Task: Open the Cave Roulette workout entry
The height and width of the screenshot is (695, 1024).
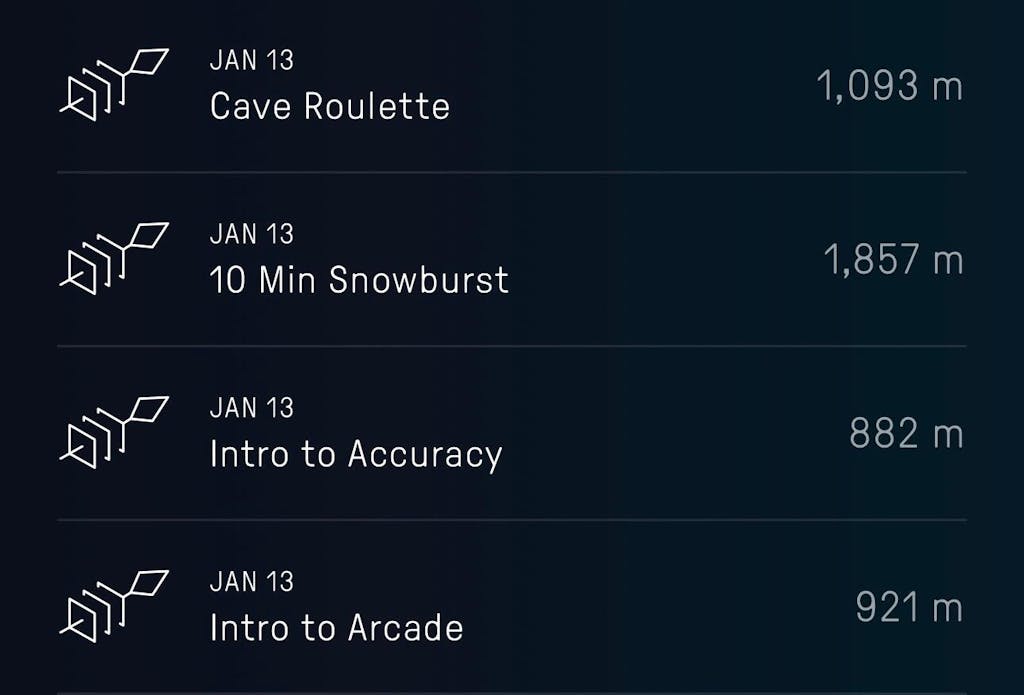Action: [330, 106]
